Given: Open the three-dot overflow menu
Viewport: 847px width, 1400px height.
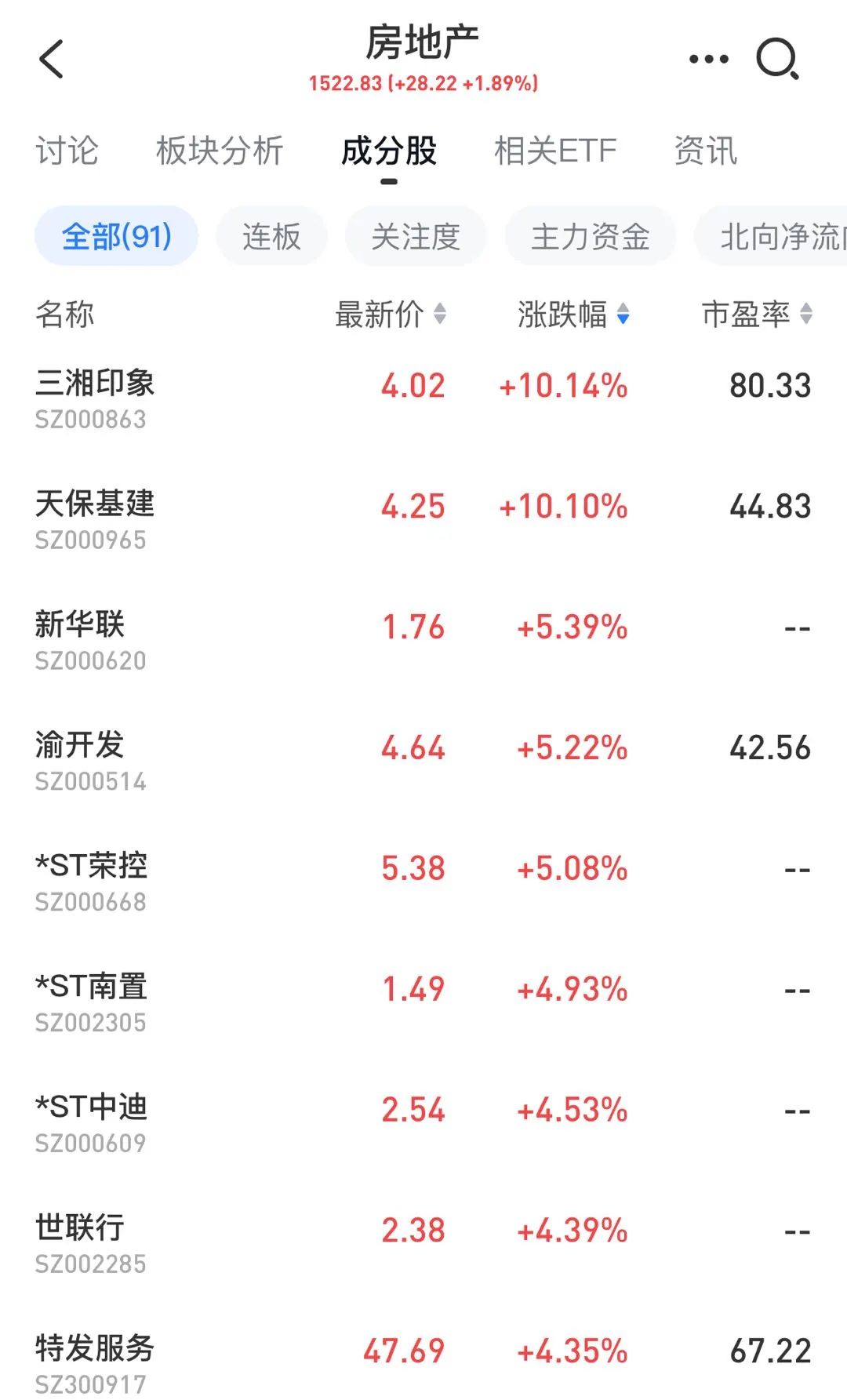Looking at the screenshot, I should pos(708,60).
